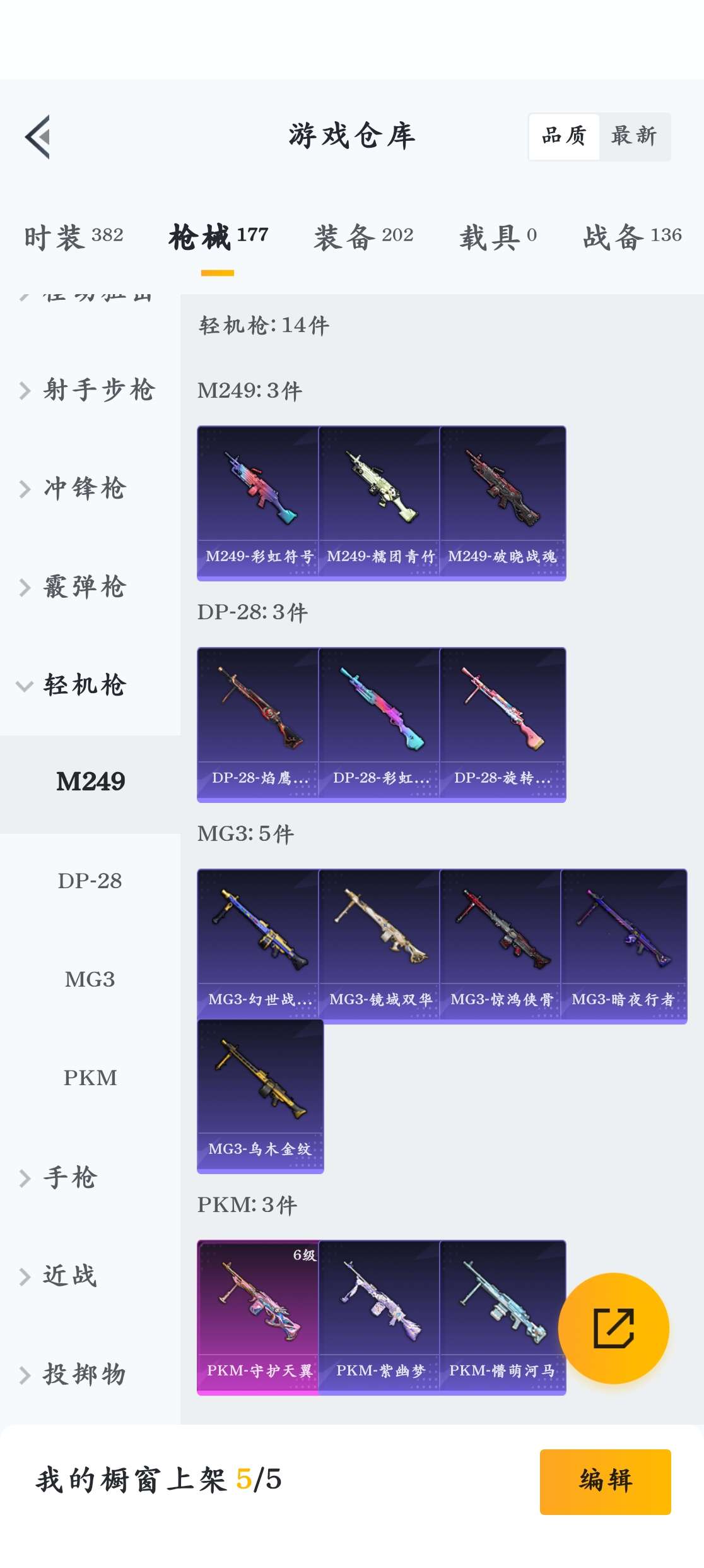Switch to the 战备 tab

632,237
